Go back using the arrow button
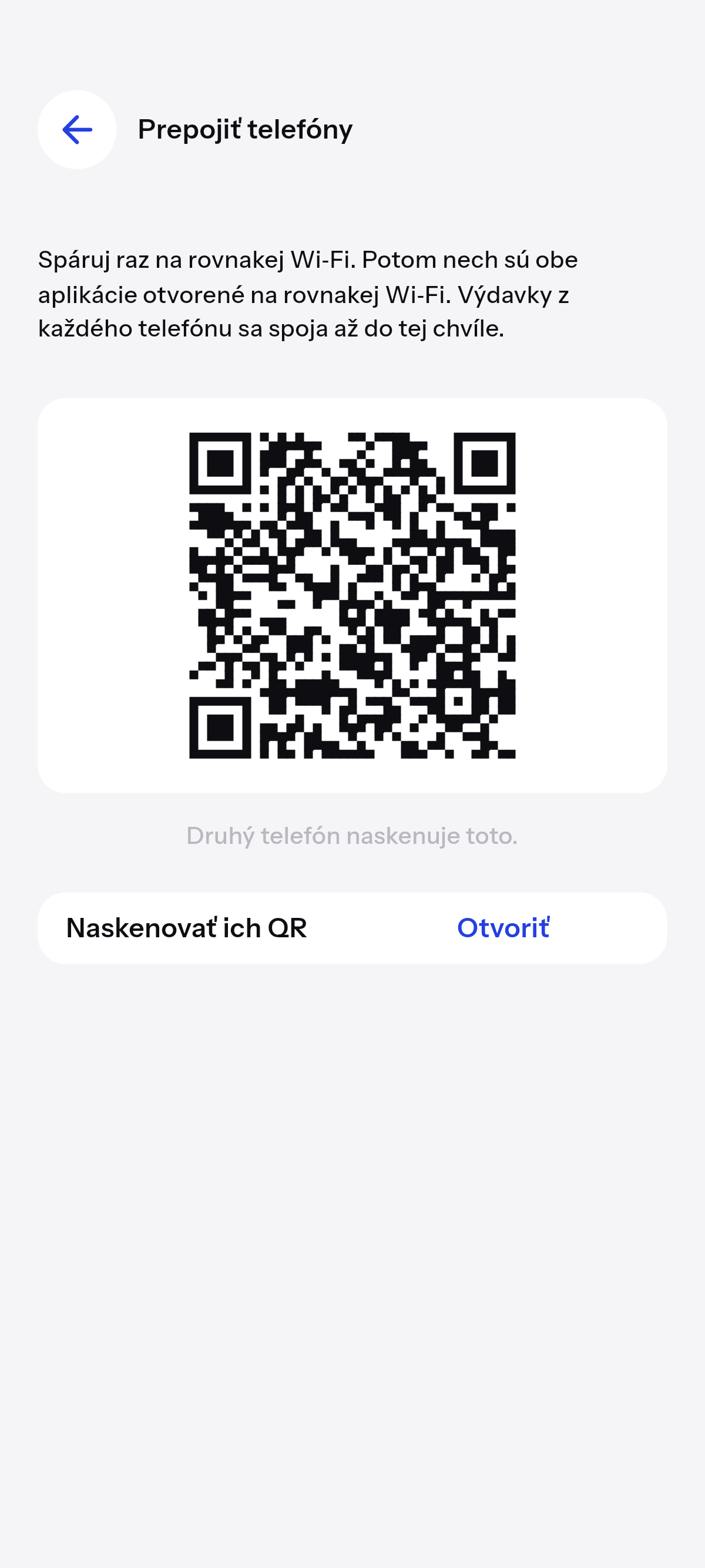The image size is (705, 1568). tap(77, 130)
